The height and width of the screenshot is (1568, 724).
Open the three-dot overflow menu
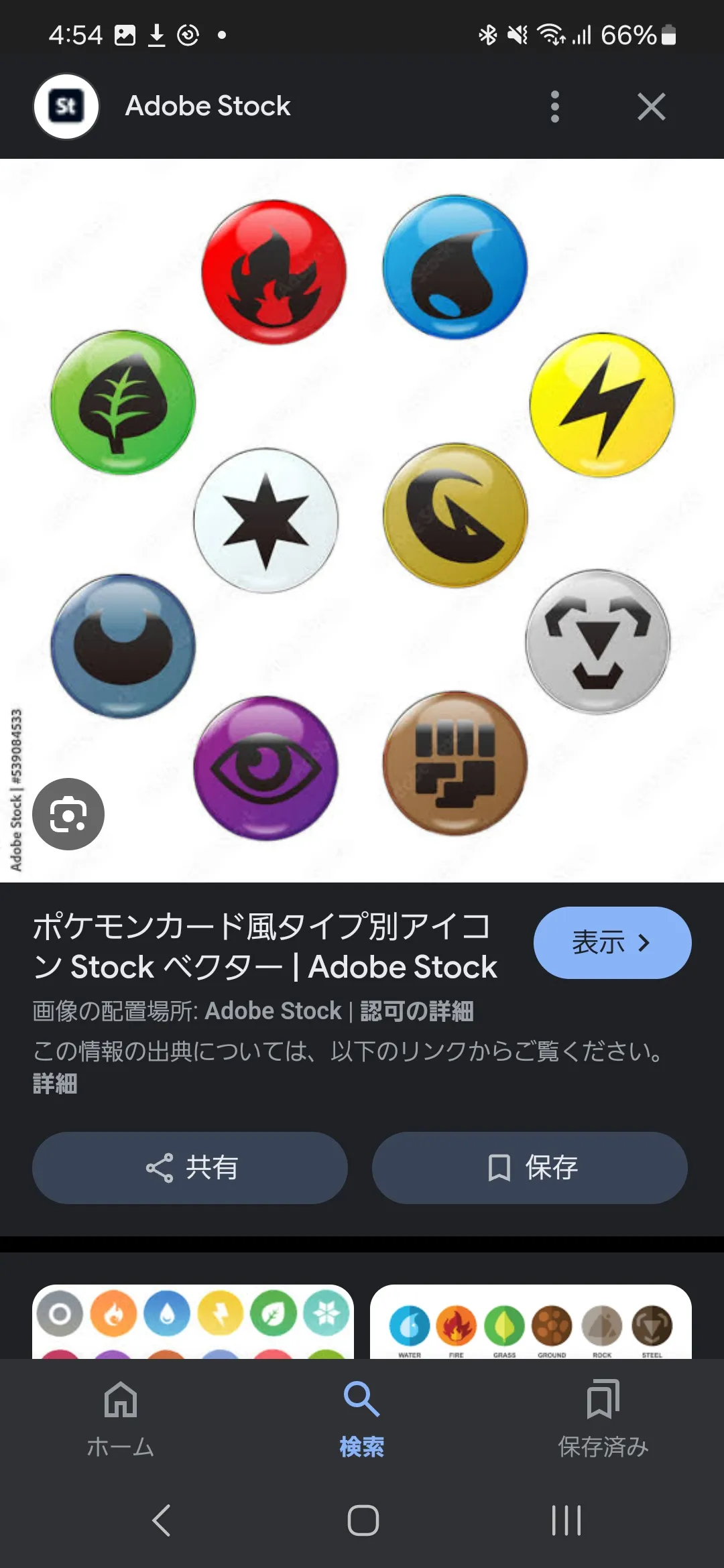pyautogui.click(x=554, y=107)
